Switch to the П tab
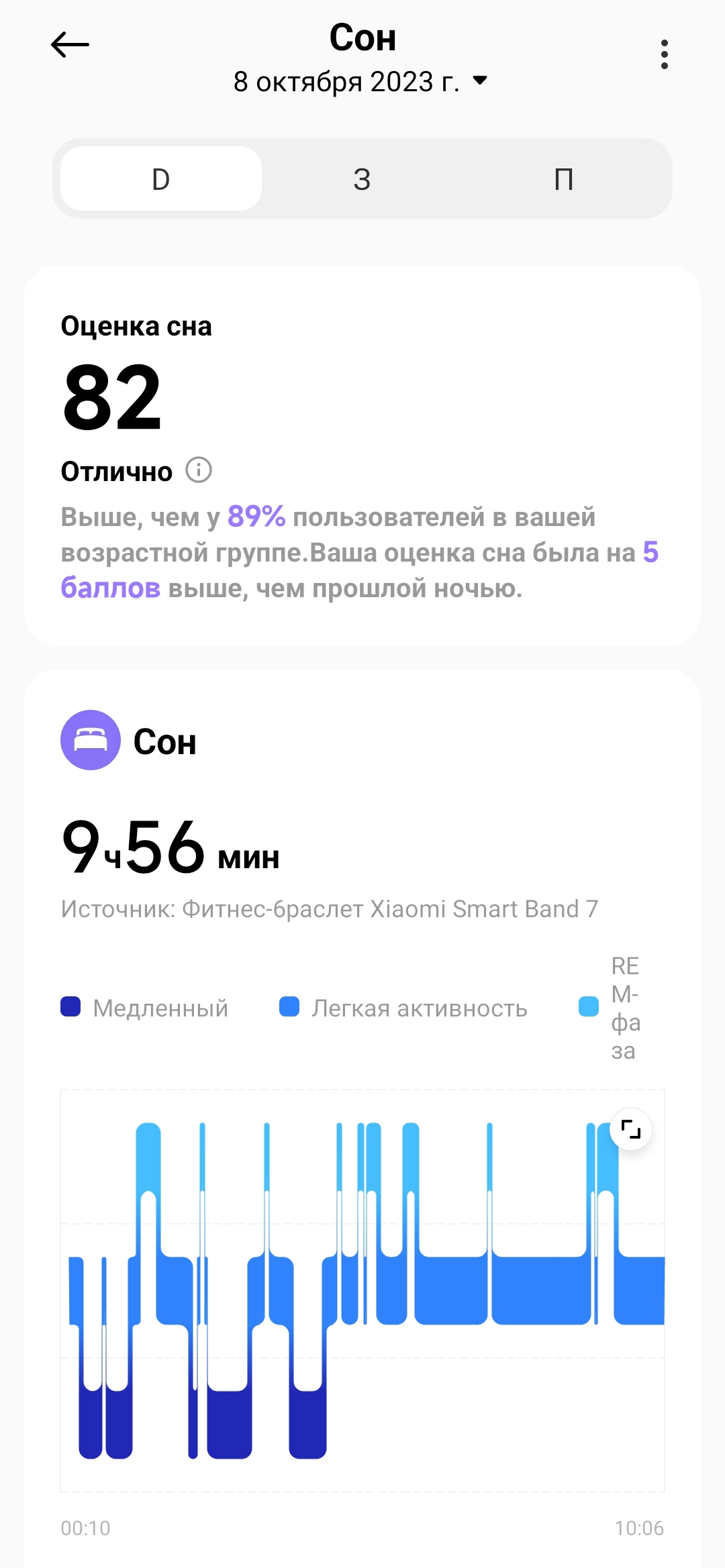725x1568 pixels. pos(563,179)
